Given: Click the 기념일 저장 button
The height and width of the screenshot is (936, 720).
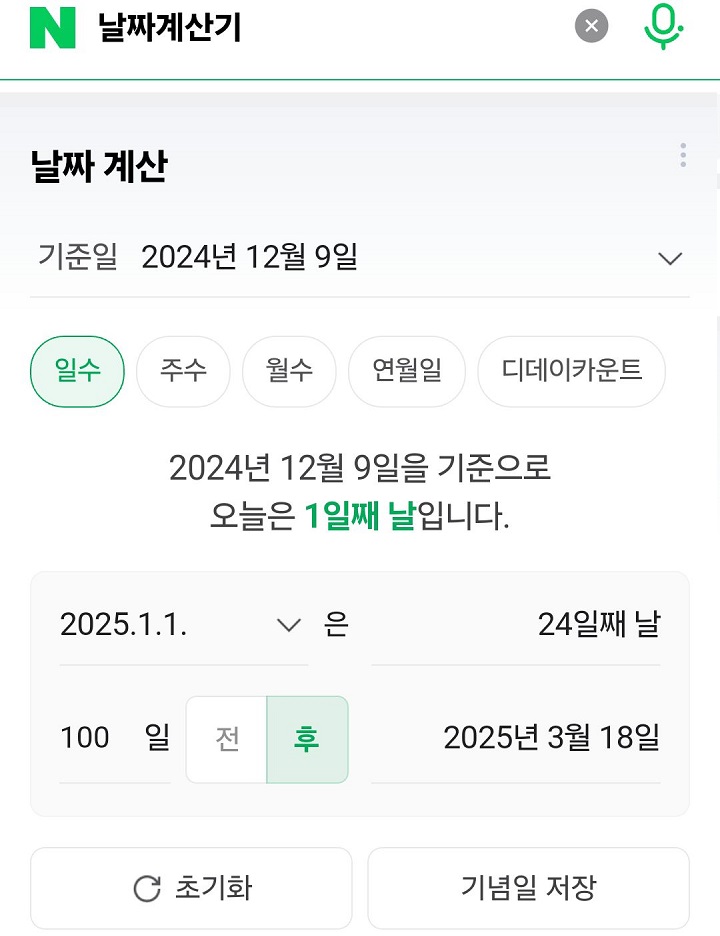Looking at the screenshot, I should coord(528,887).
